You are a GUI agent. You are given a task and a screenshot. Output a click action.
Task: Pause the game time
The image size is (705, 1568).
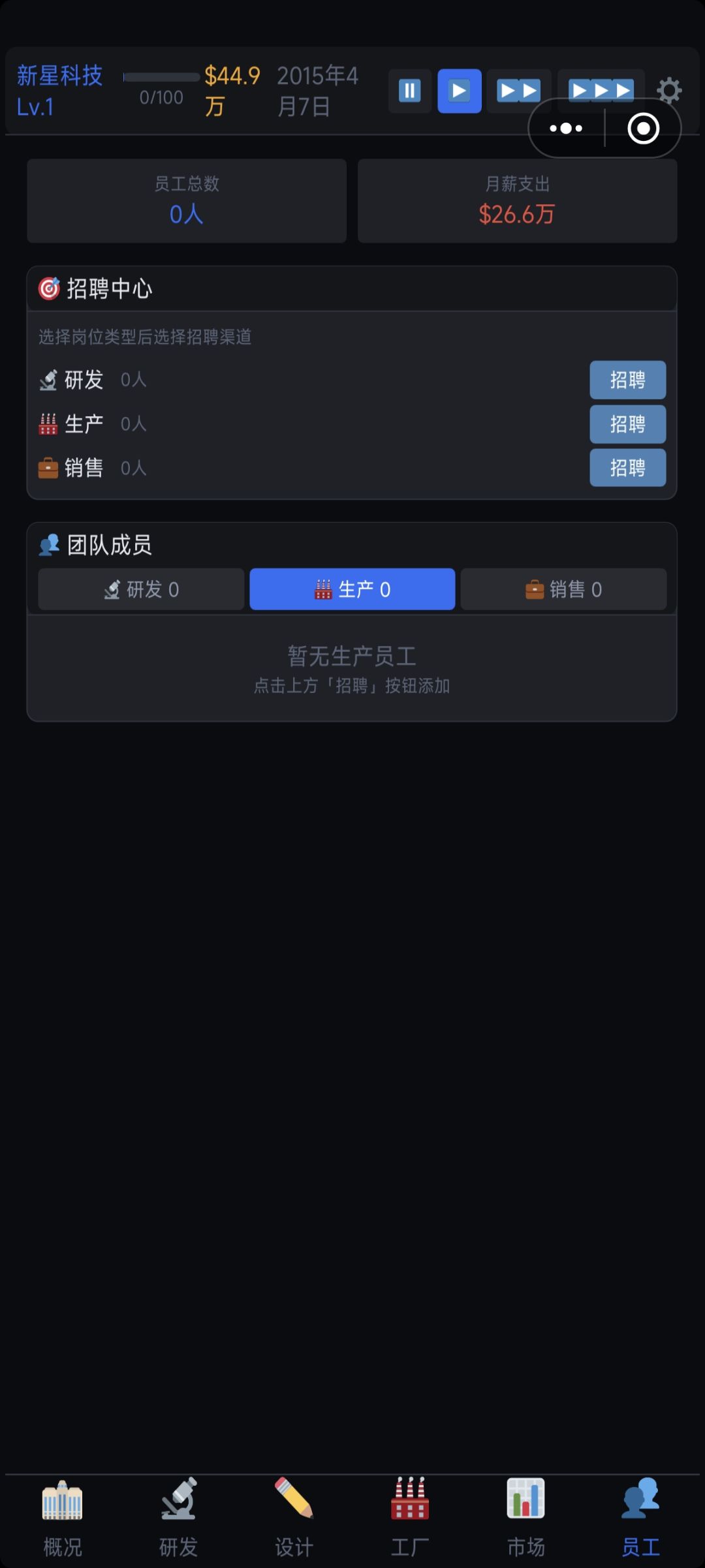point(409,91)
